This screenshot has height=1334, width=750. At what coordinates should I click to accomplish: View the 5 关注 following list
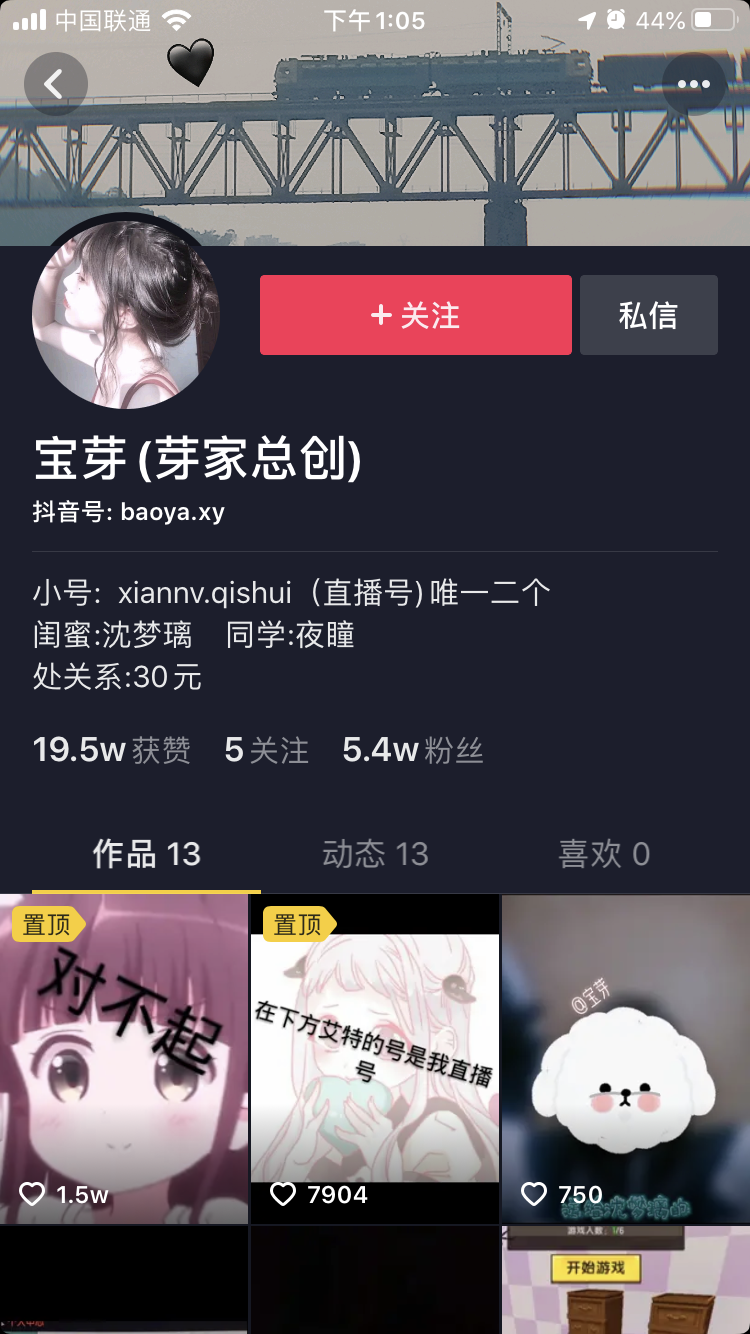pos(266,750)
